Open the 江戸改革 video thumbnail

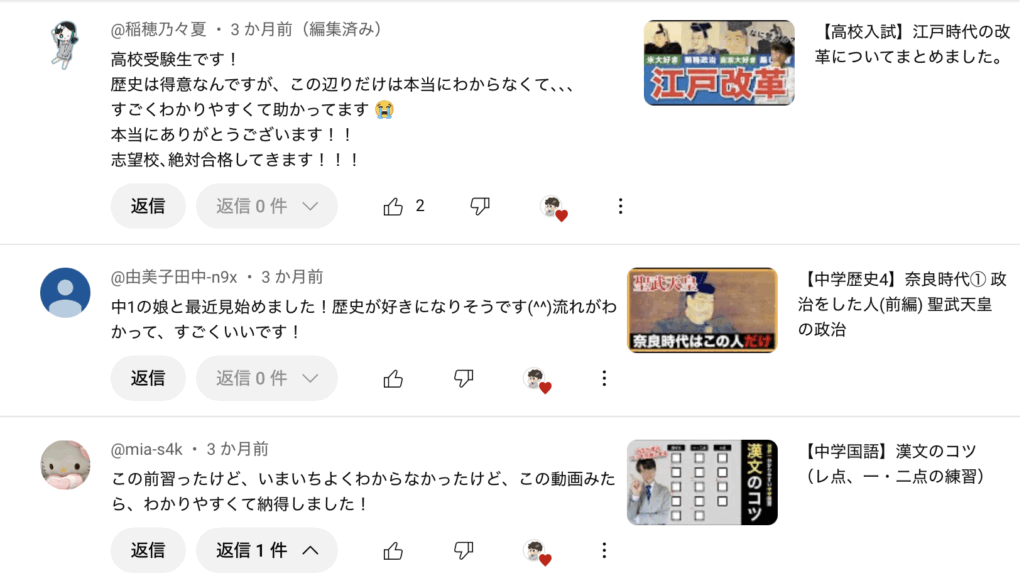pyautogui.click(x=719, y=63)
